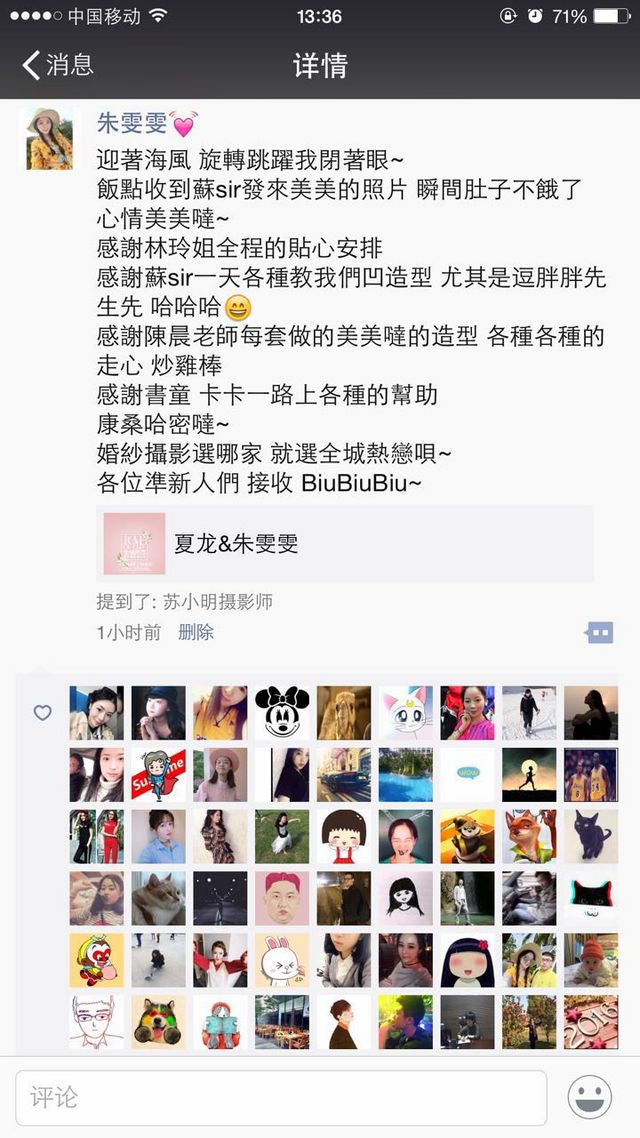Open the black cat avatar liker
The height and width of the screenshot is (1138, 640).
[x=591, y=837]
